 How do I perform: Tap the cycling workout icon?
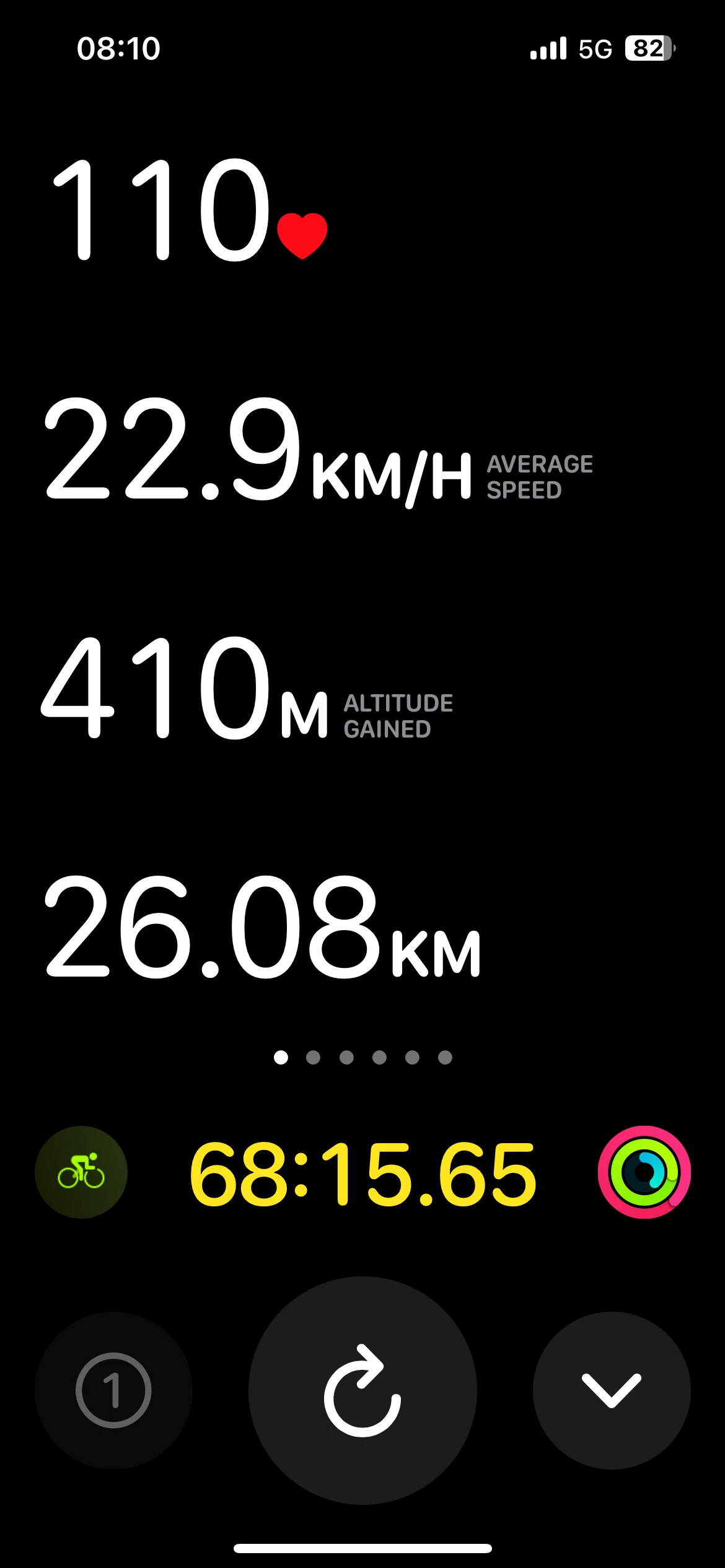[x=81, y=1172]
